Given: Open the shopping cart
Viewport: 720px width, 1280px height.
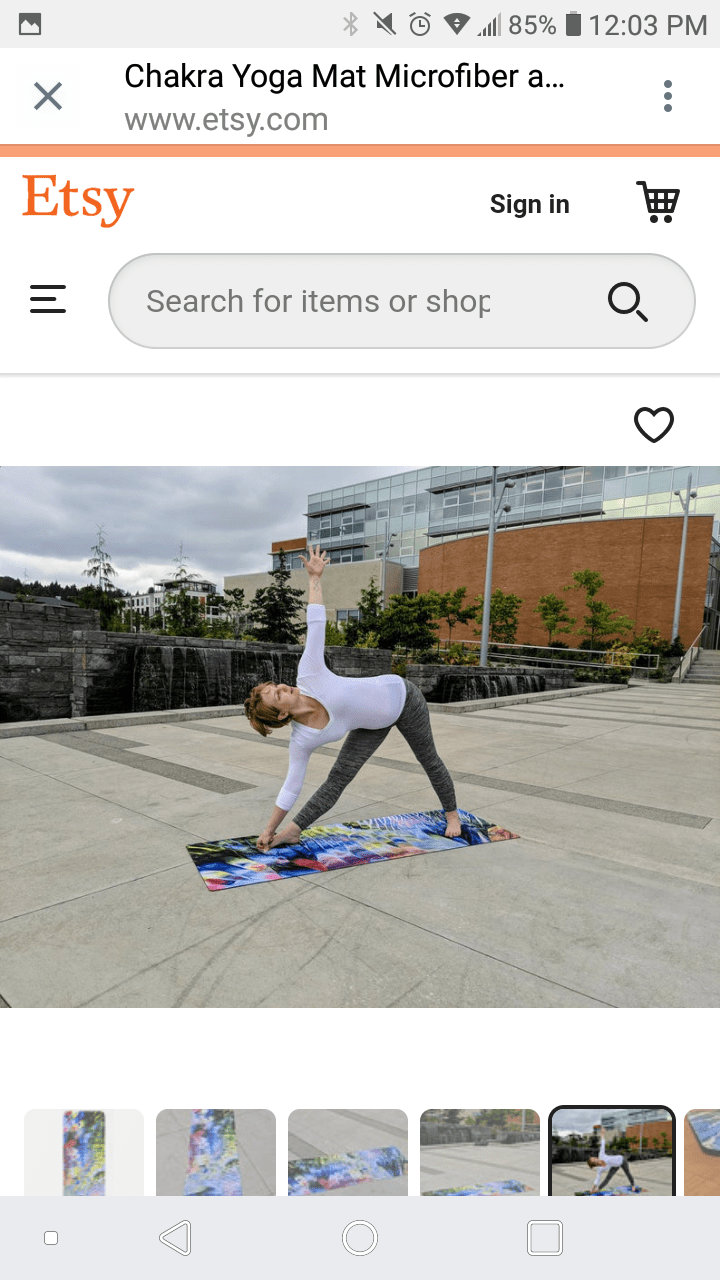Looking at the screenshot, I should click(x=658, y=202).
